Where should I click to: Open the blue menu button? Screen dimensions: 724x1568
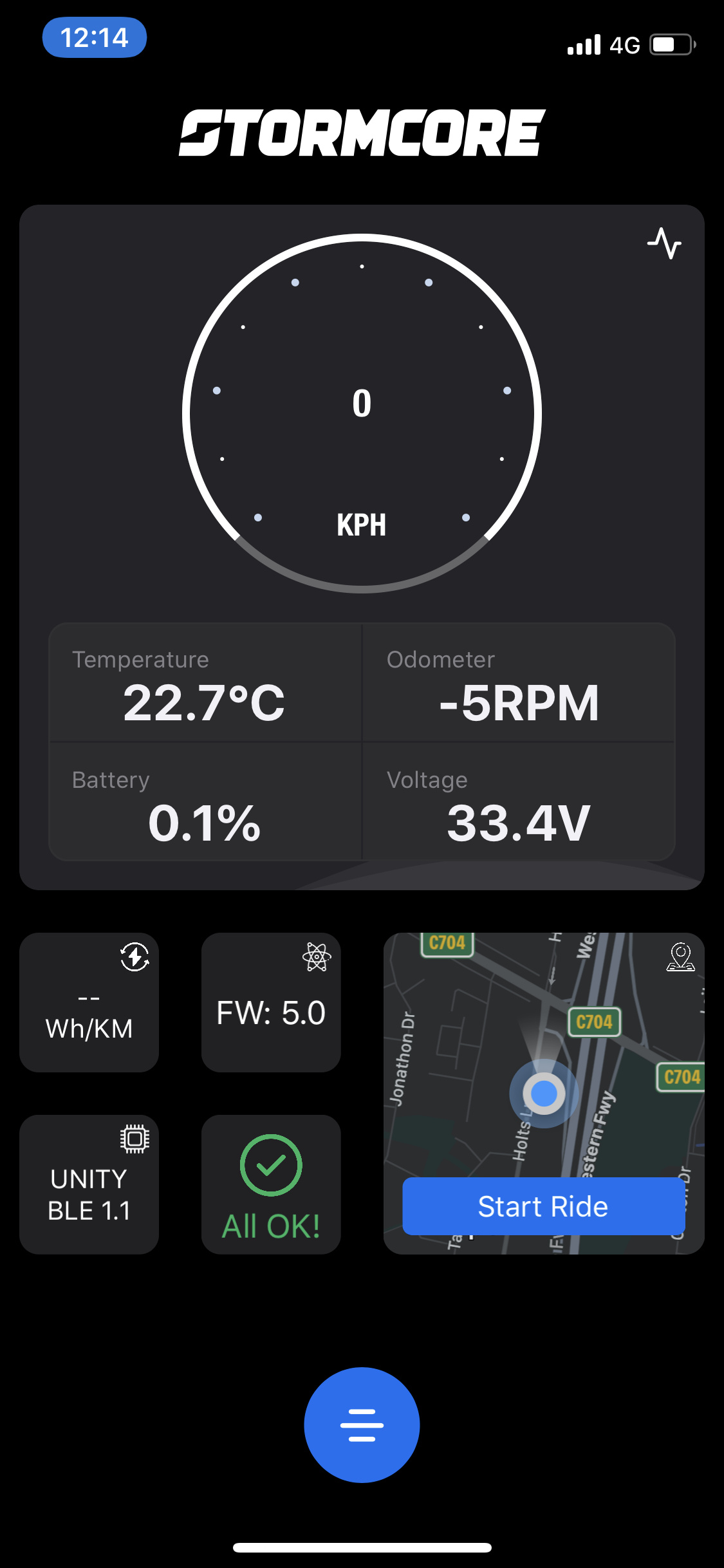click(362, 1425)
